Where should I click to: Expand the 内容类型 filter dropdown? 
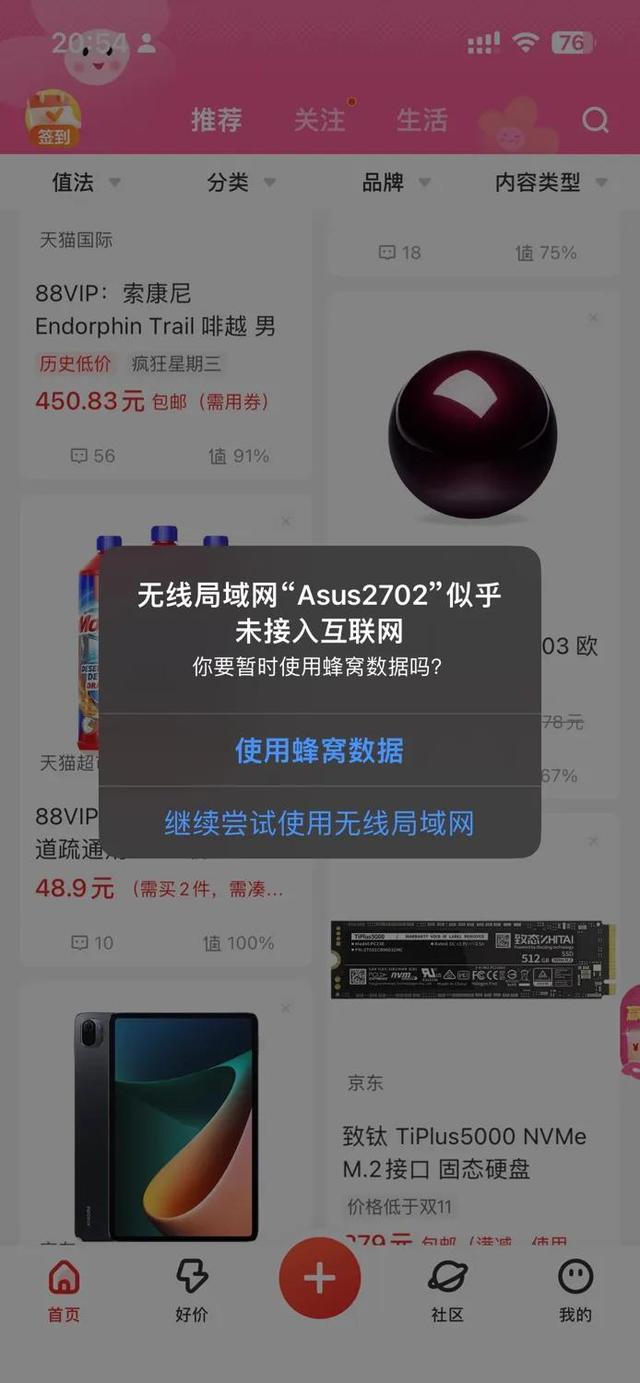(552, 182)
